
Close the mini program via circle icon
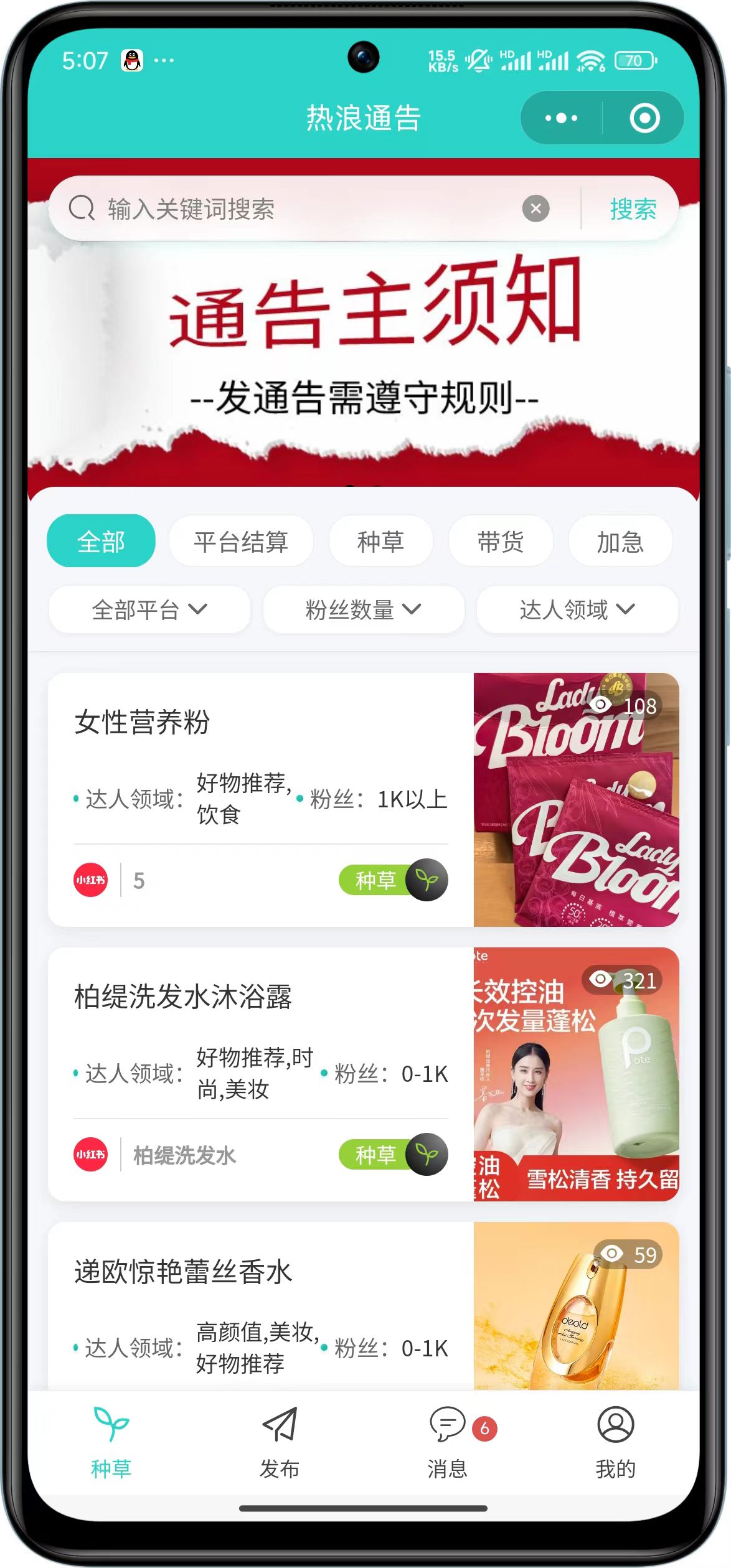(x=644, y=118)
